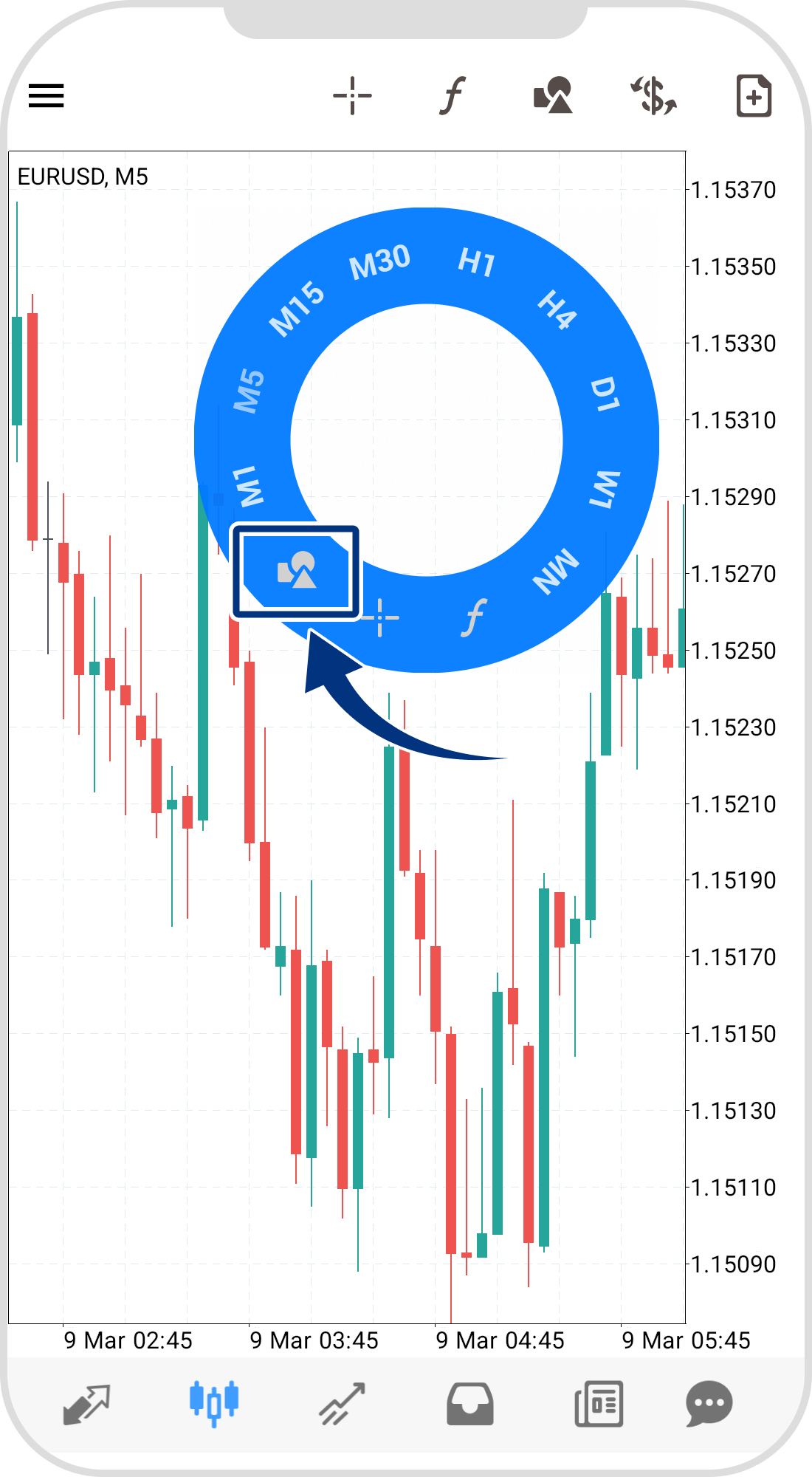The width and height of the screenshot is (812, 1477).
Task: Switch chart to H1 timeframe
Action: (x=476, y=262)
